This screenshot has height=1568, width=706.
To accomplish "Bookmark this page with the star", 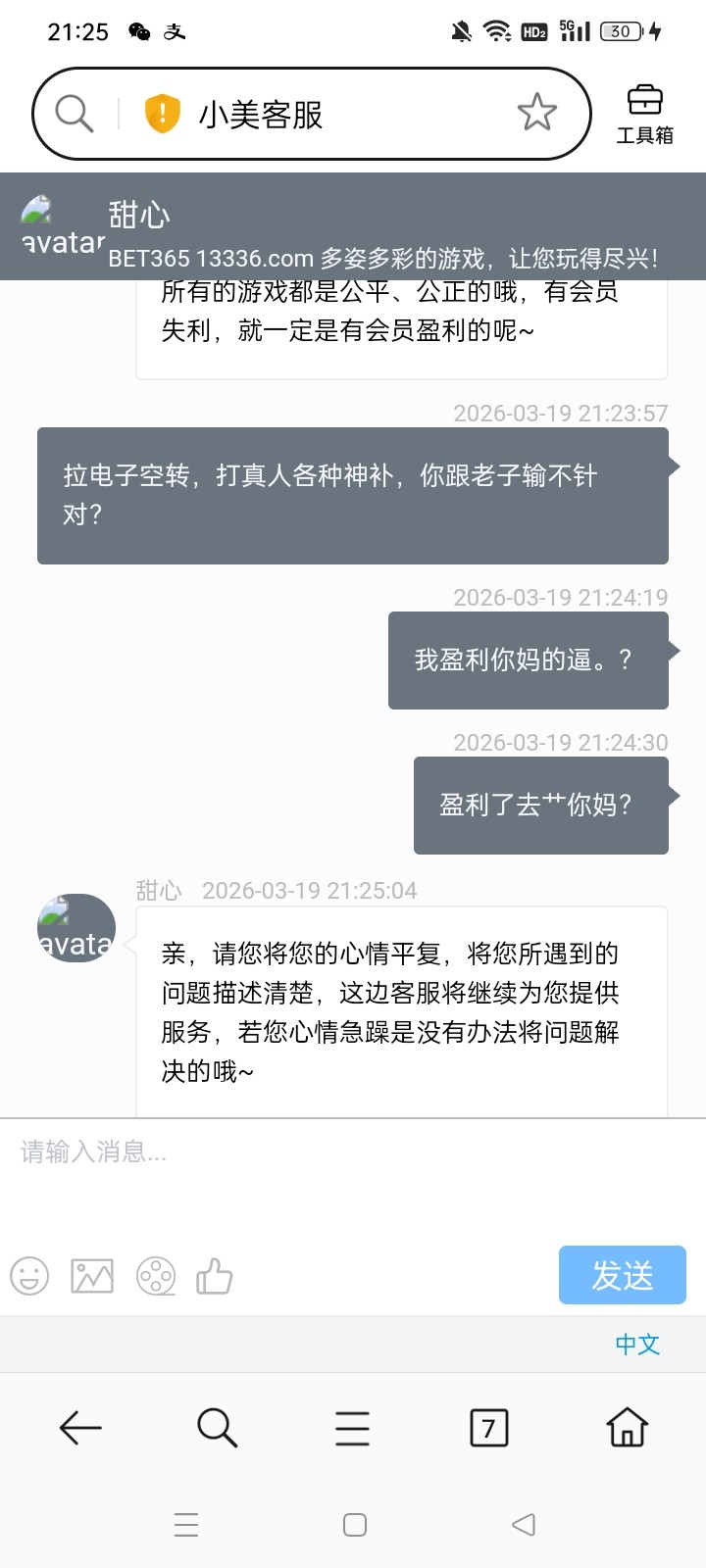I will 536,114.
